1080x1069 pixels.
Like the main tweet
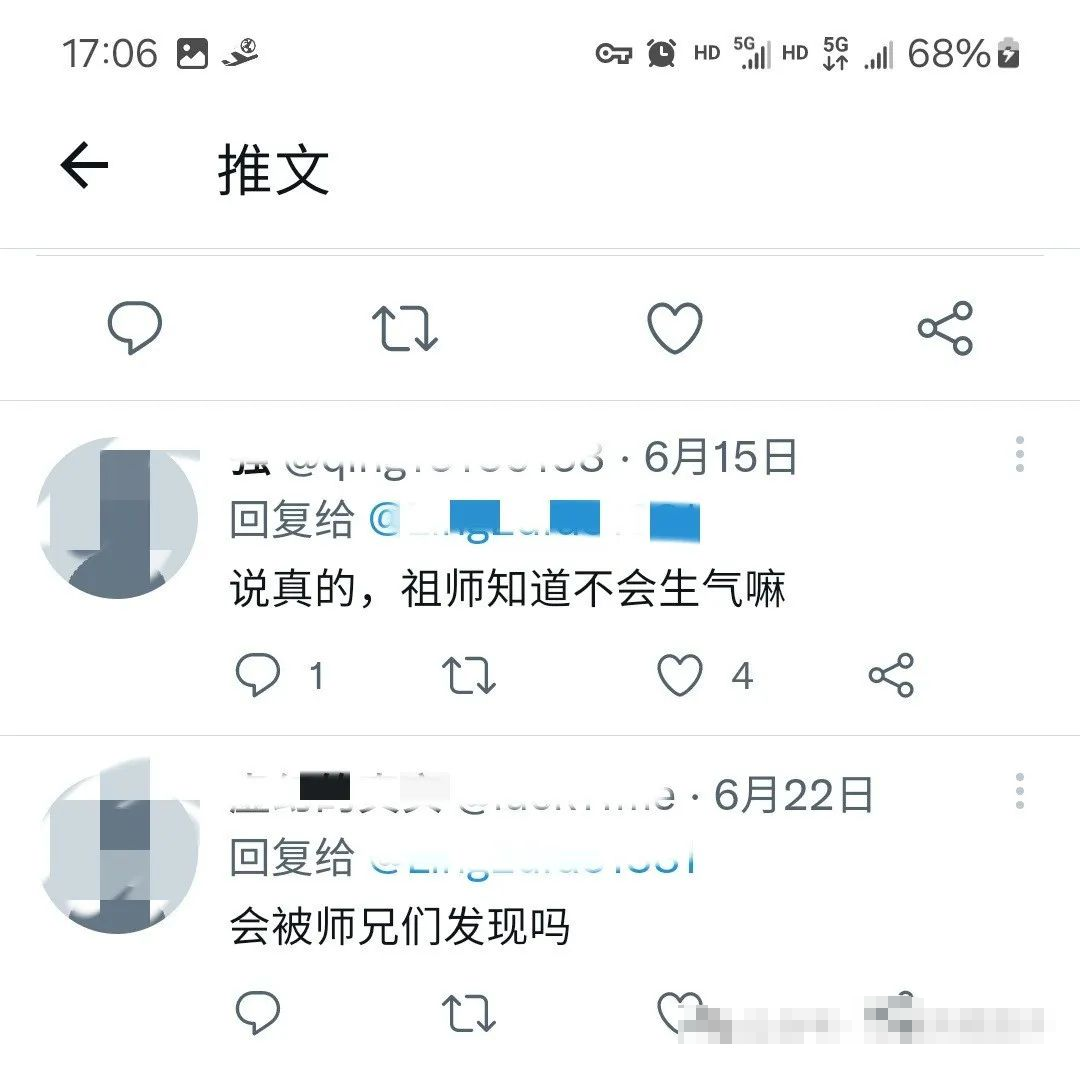(676, 328)
